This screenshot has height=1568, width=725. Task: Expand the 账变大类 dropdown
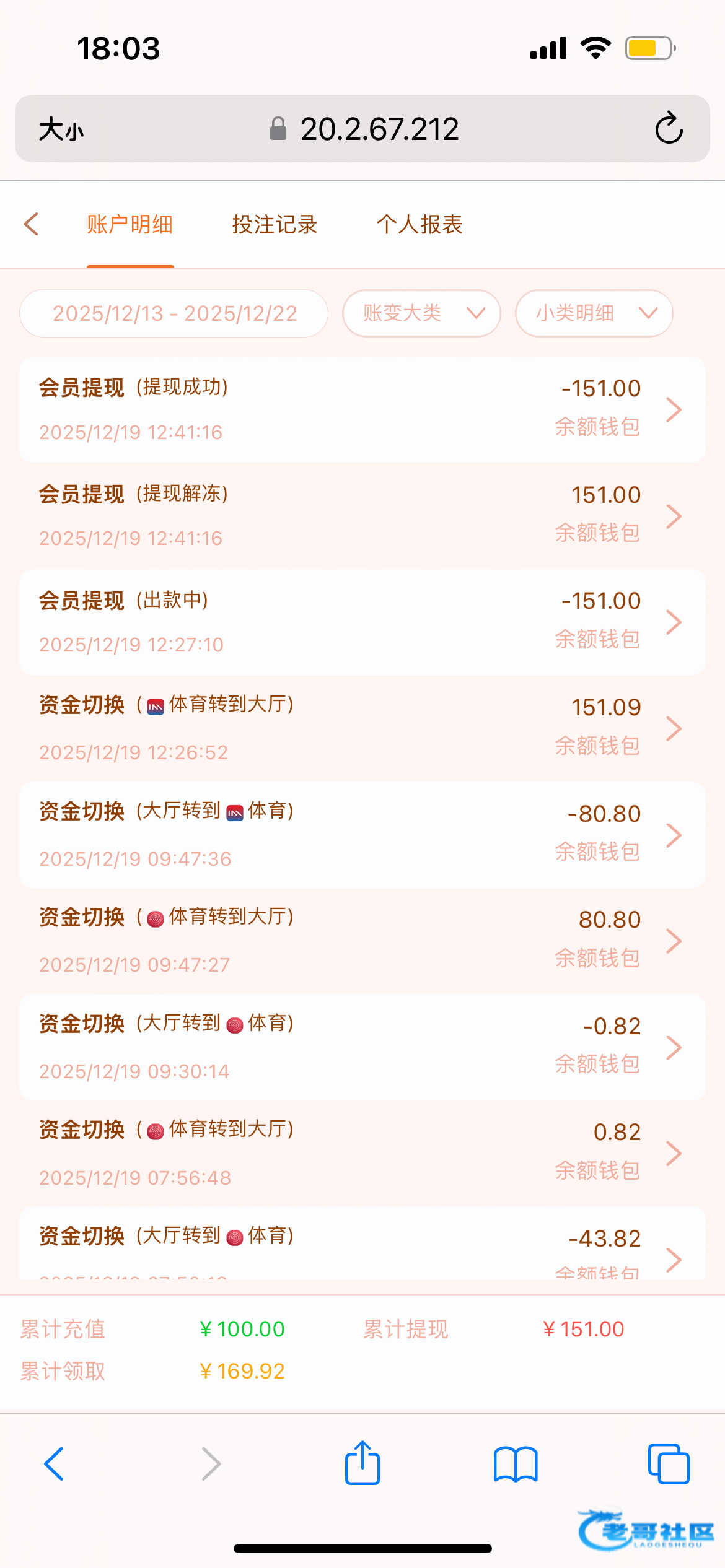tap(421, 313)
